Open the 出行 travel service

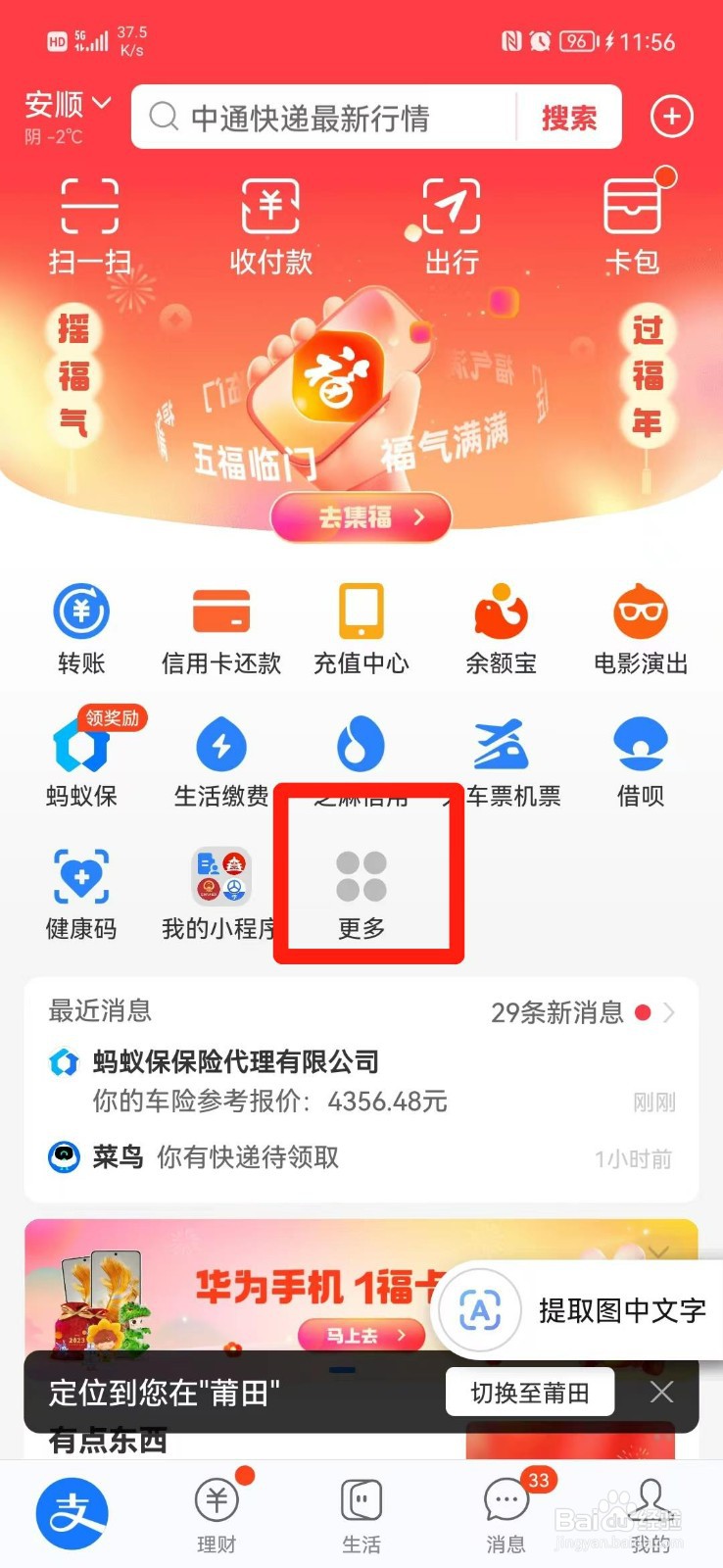pyautogui.click(x=451, y=225)
